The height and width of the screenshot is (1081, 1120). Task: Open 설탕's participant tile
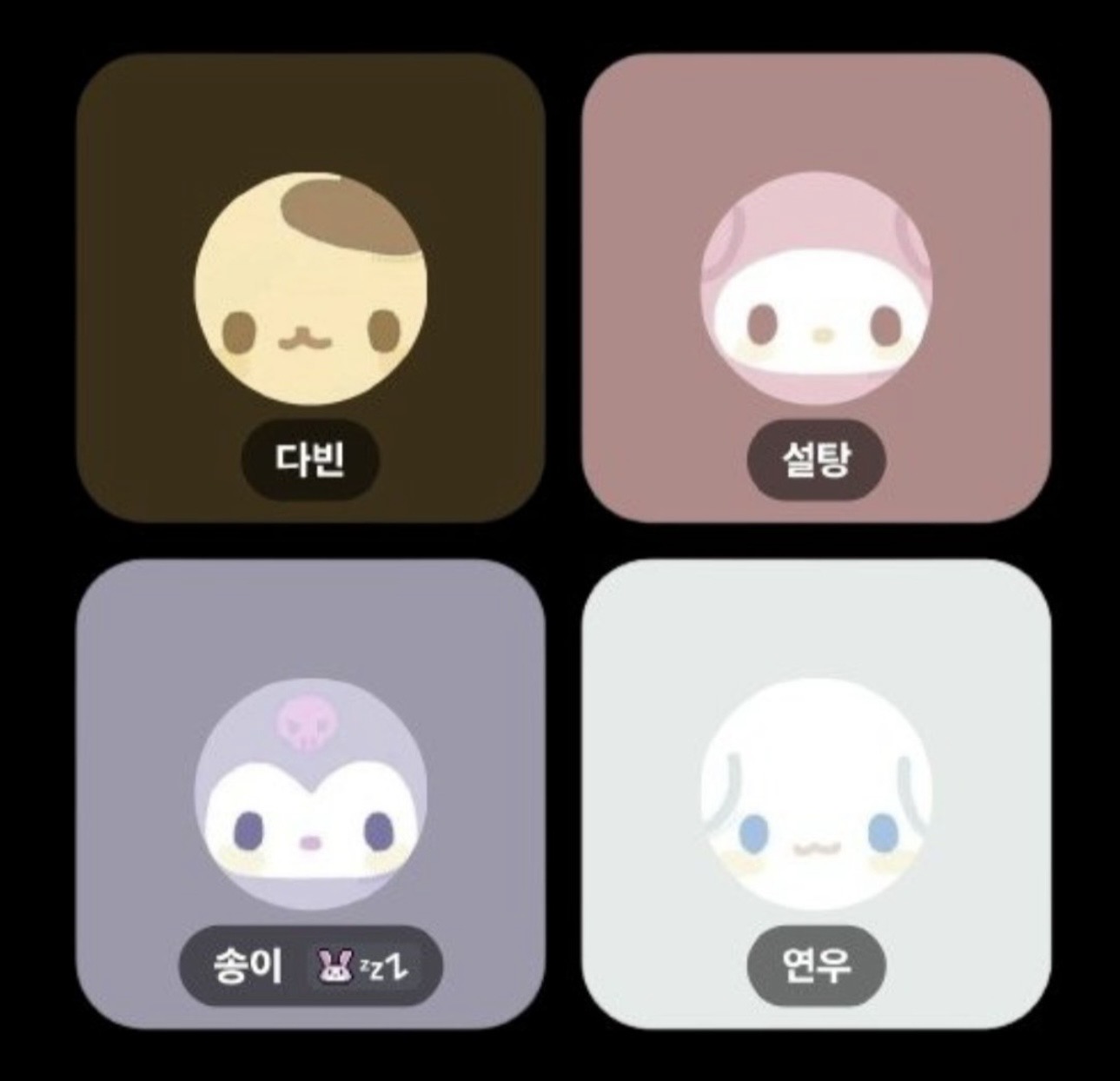[x=816, y=288]
